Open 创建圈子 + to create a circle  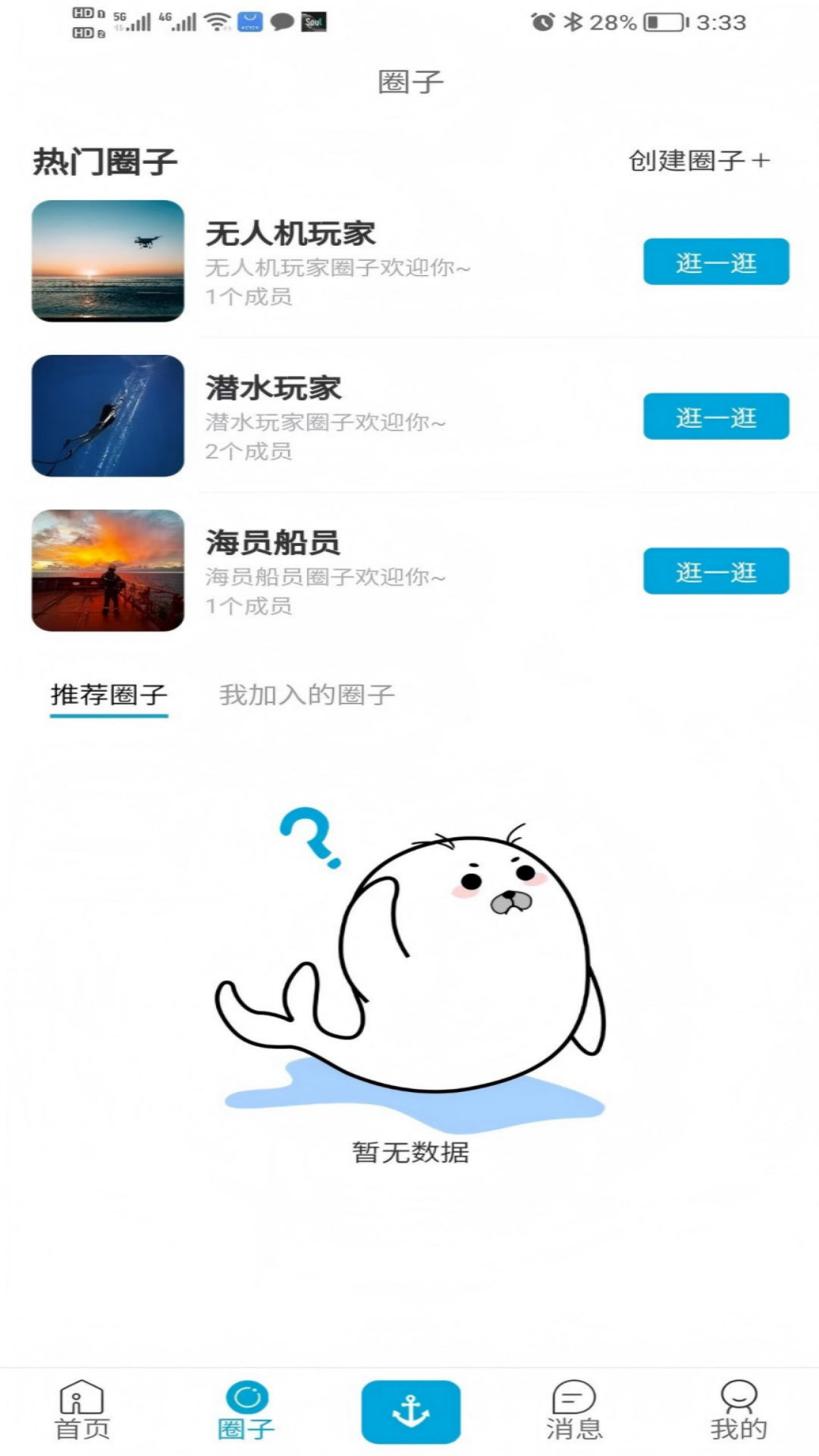(x=698, y=161)
